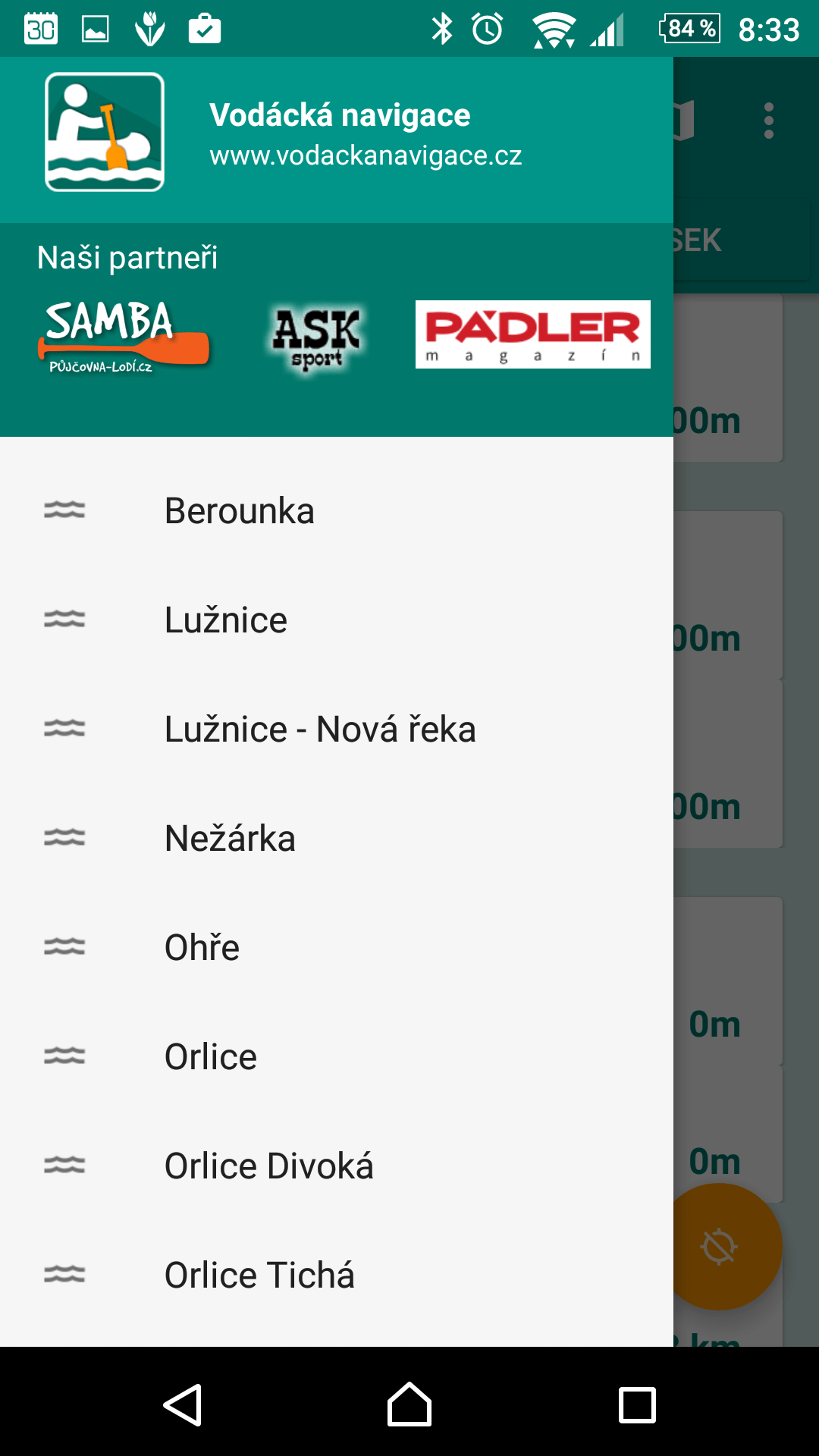Go to the home screen
The height and width of the screenshot is (1456, 819).
(x=409, y=1404)
